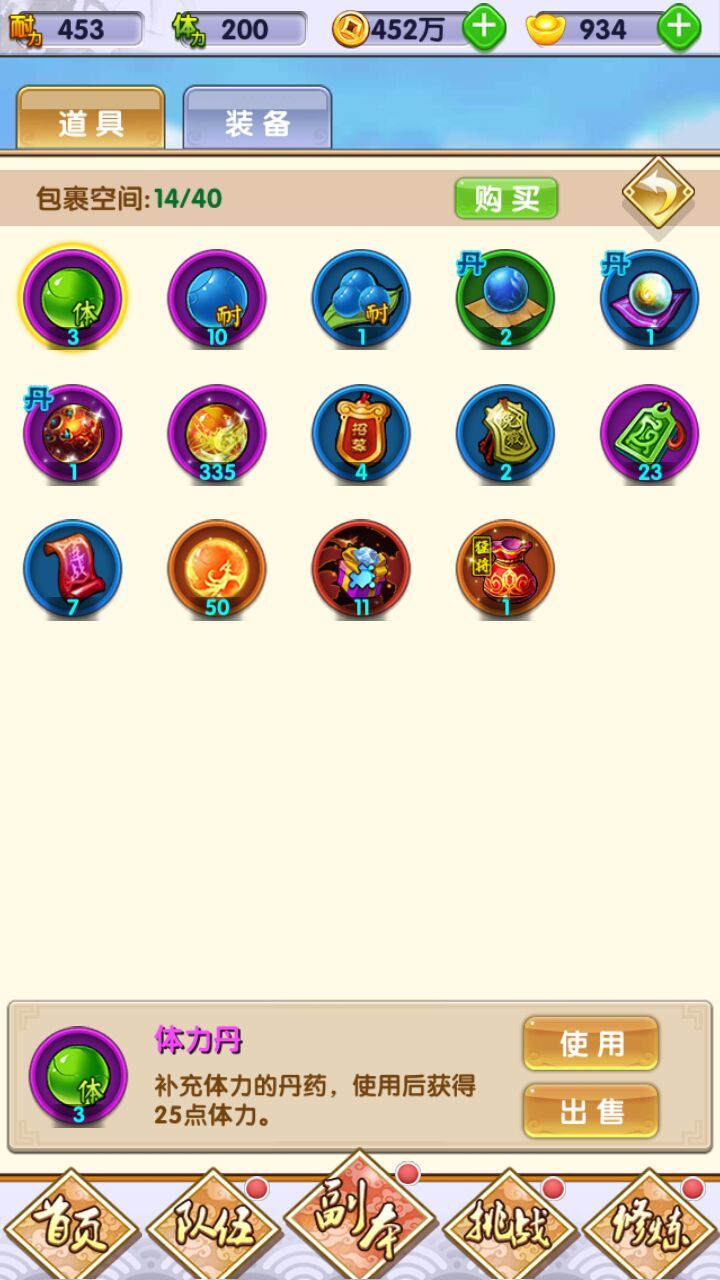Choose the fire phoenix orb with count 50

pyautogui.click(x=217, y=568)
